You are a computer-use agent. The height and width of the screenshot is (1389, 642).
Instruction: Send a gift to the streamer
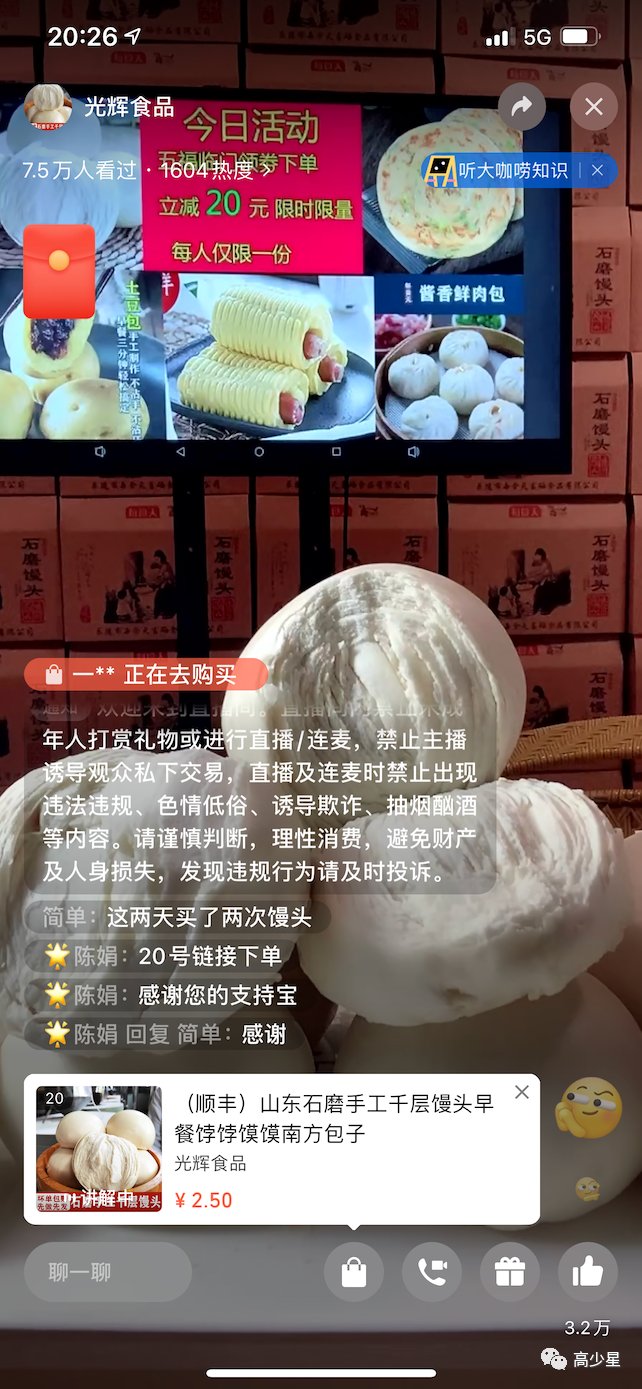coord(509,1272)
